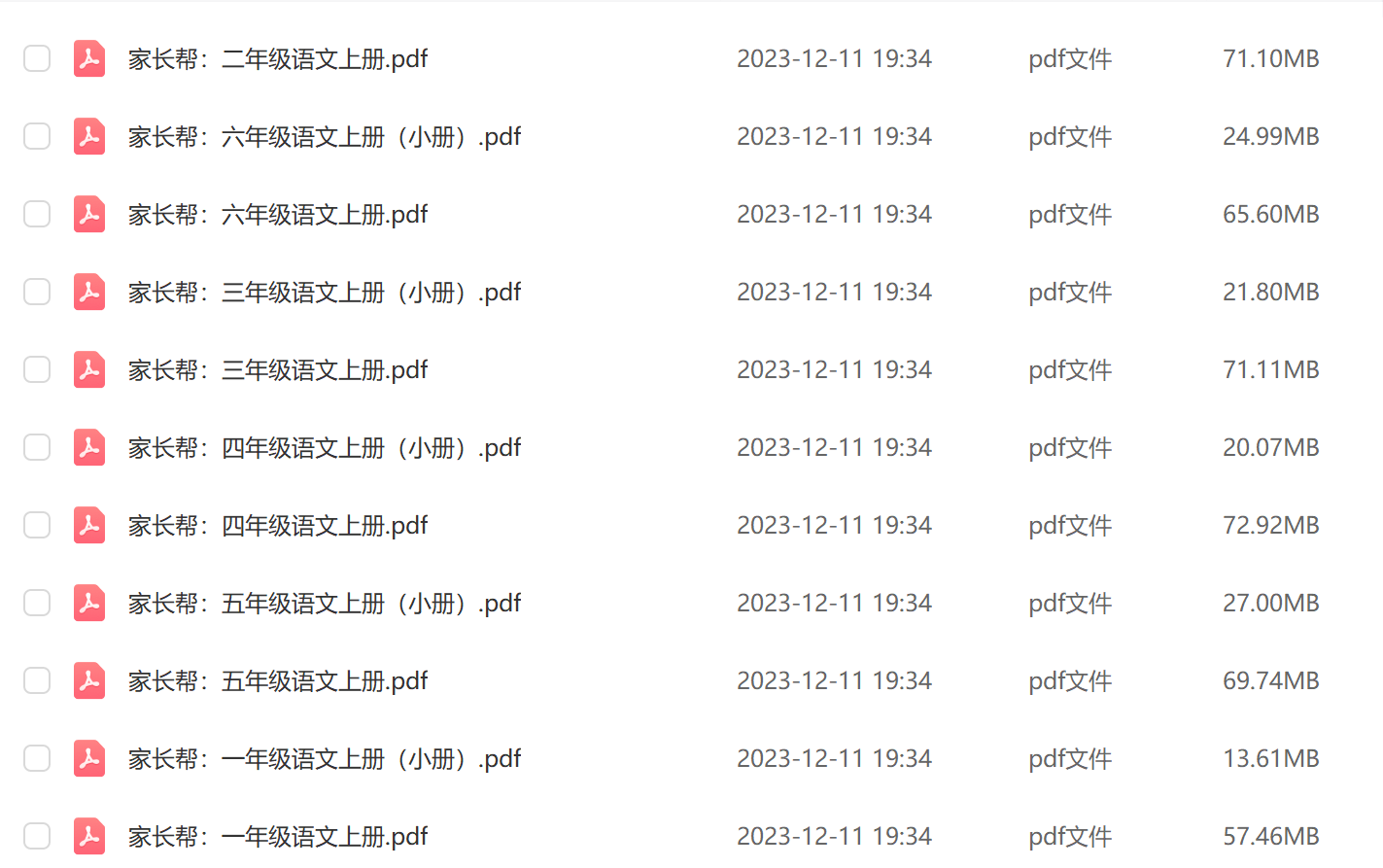The height and width of the screenshot is (868, 1383).
Task: Open the 六年级语文上册.pdf file
Action: pyautogui.click(x=277, y=215)
